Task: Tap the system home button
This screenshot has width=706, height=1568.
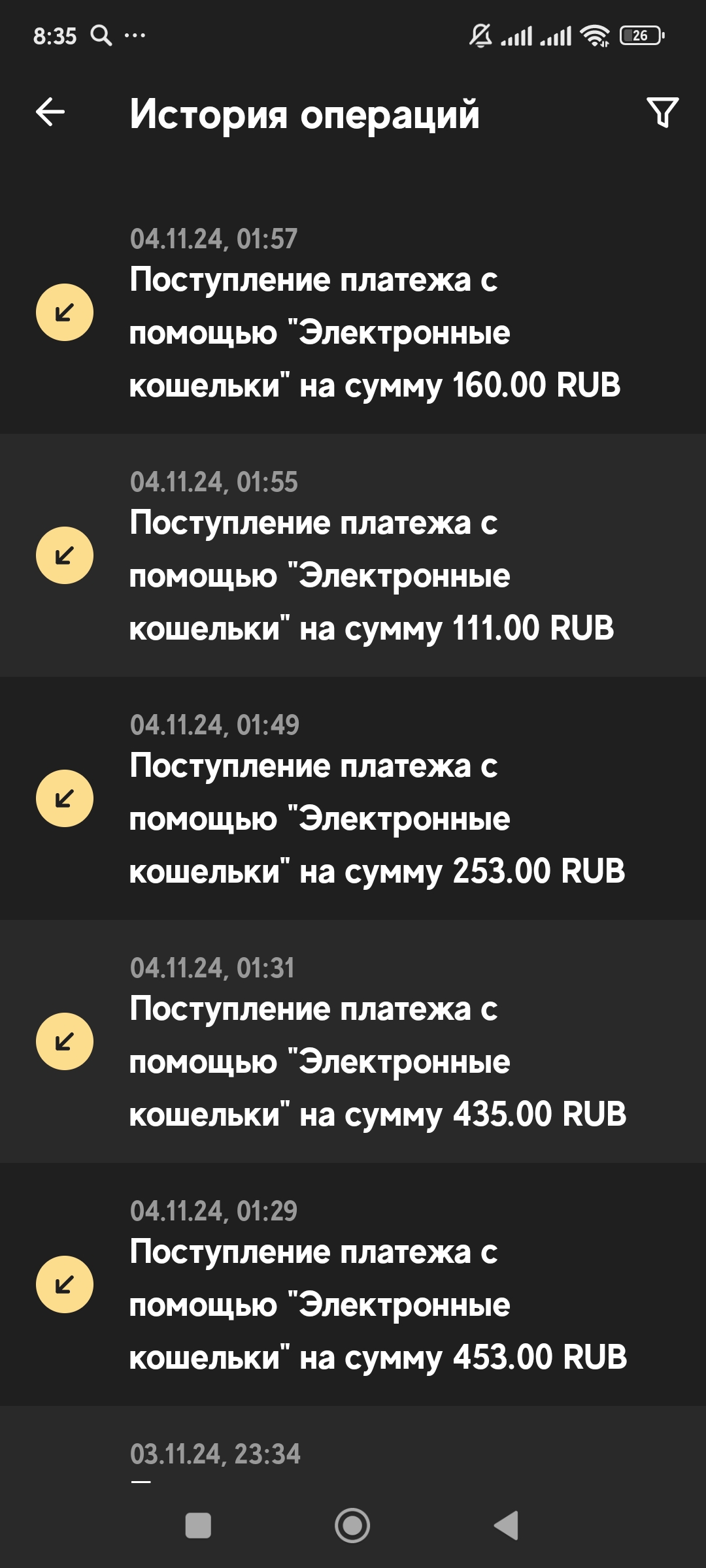Action: pos(352,1526)
